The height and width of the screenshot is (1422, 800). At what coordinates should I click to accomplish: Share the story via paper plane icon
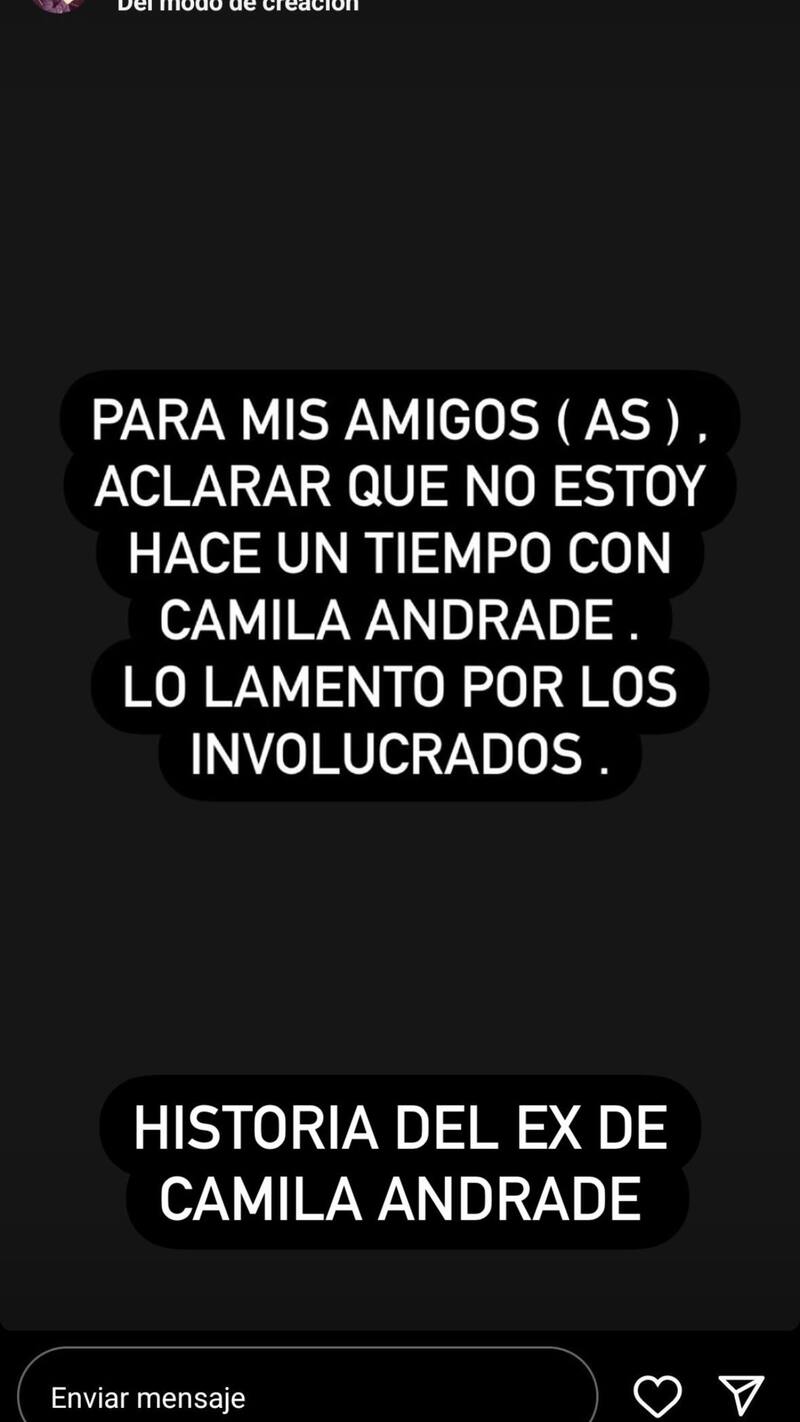741,1395
